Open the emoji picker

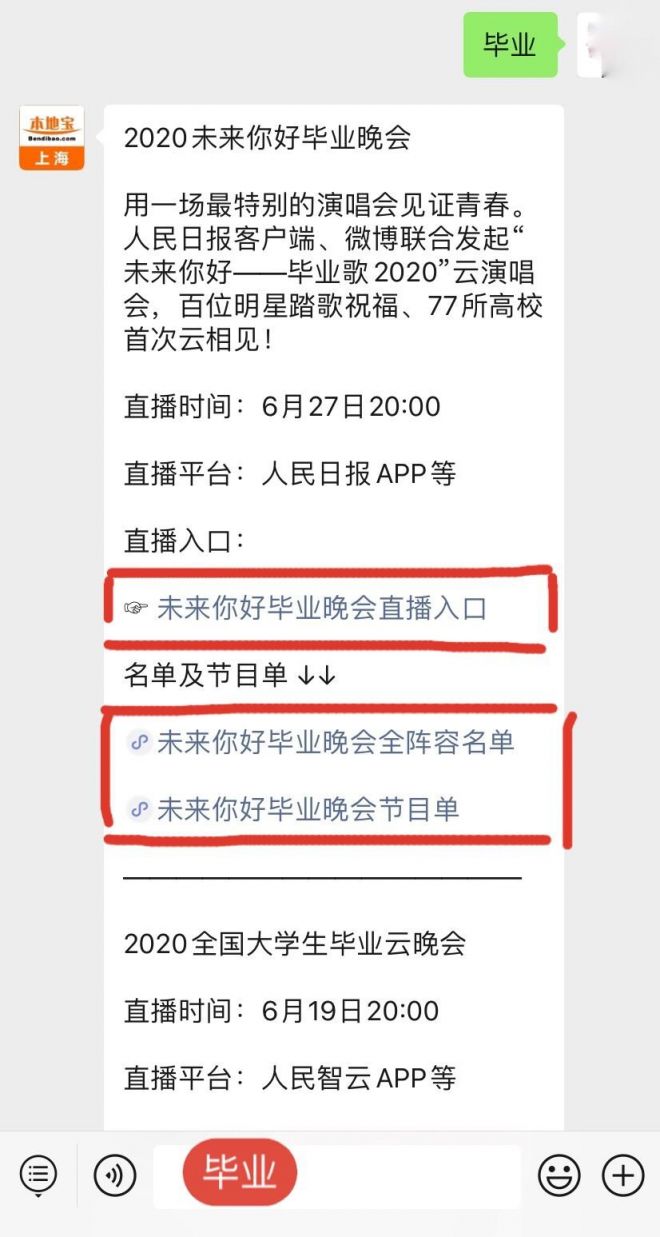coord(559,1175)
